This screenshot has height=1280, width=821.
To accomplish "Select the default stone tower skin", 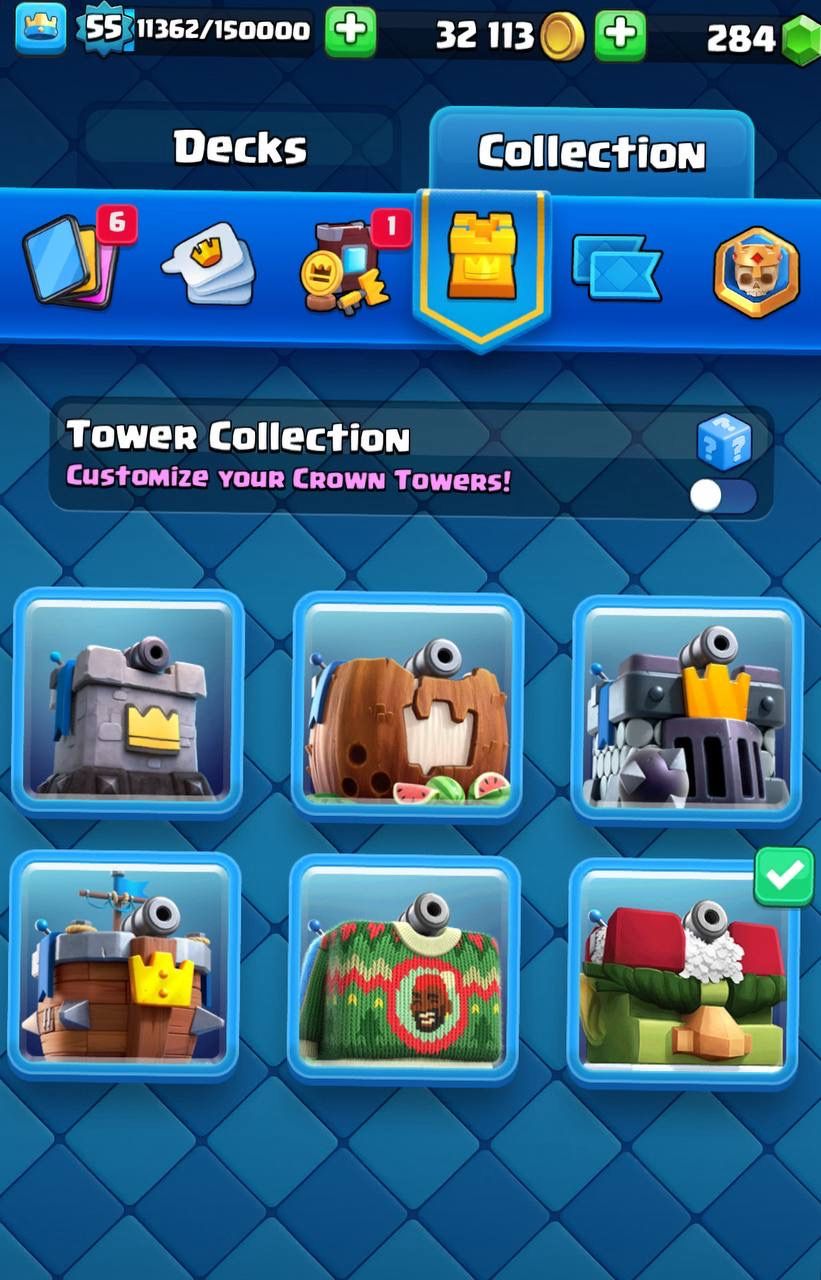I will pos(128,700).
